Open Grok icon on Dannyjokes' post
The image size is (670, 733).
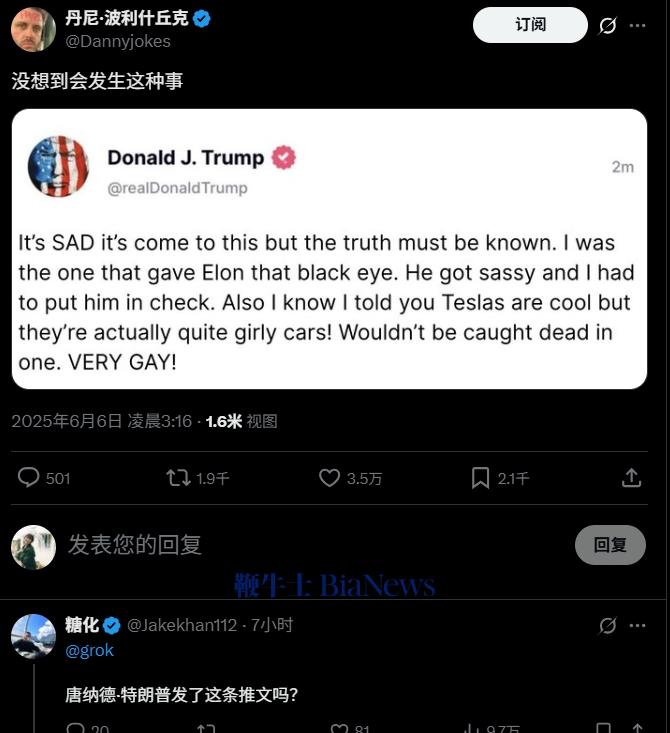(x=607, y=26)
